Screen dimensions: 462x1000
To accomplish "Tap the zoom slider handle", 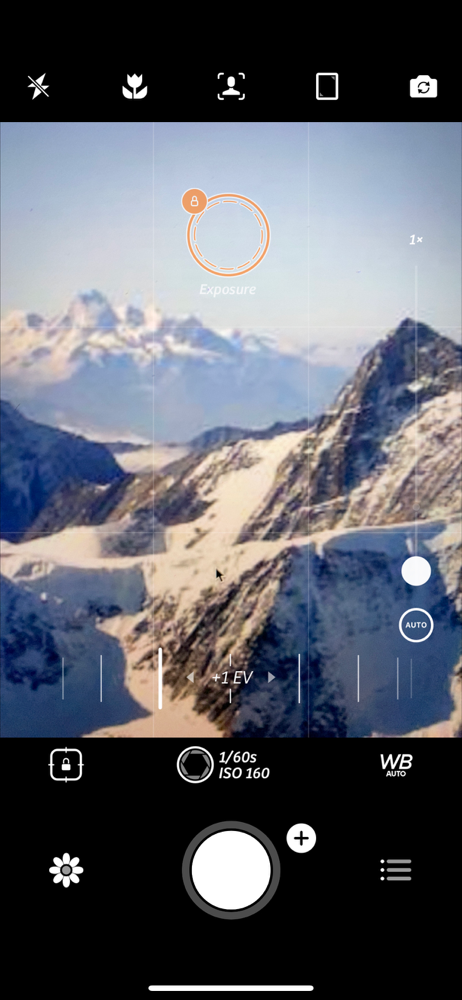I will pos(416,571).
